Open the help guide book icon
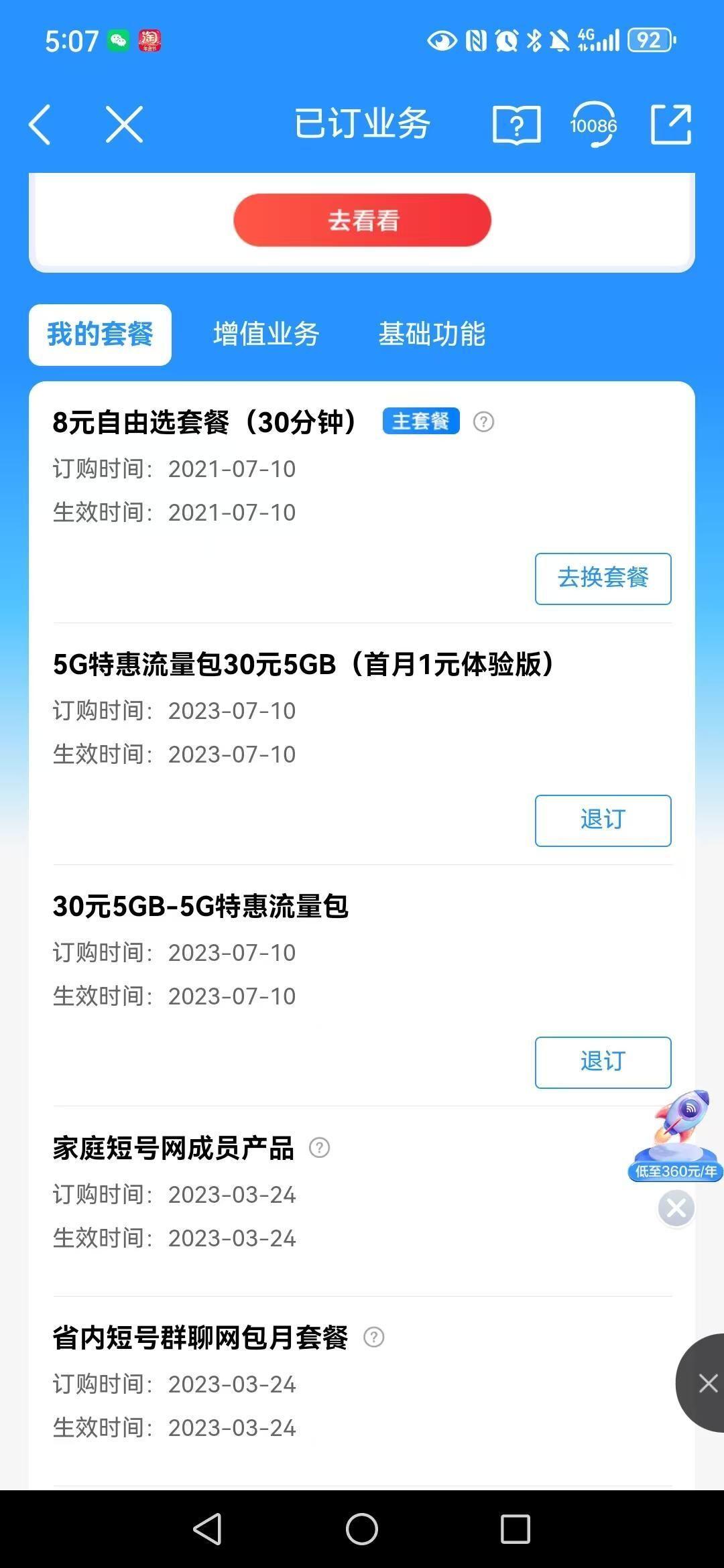 [516, 125]
